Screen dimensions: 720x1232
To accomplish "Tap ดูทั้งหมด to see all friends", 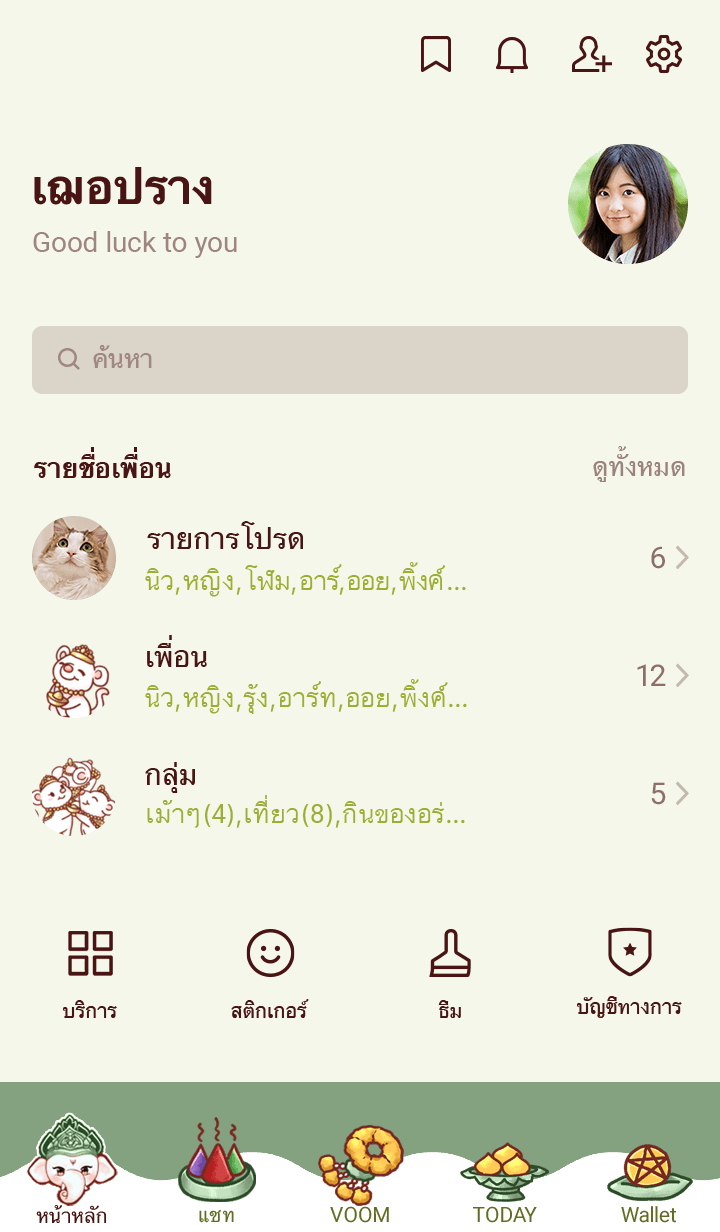I will tap(638, 468).
